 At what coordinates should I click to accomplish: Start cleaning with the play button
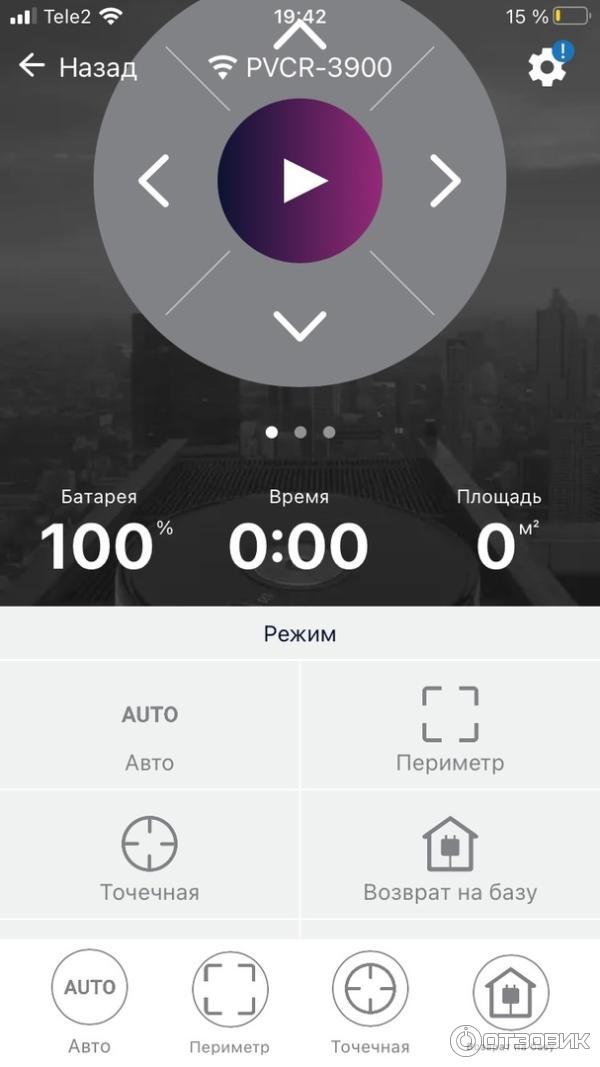300,181
